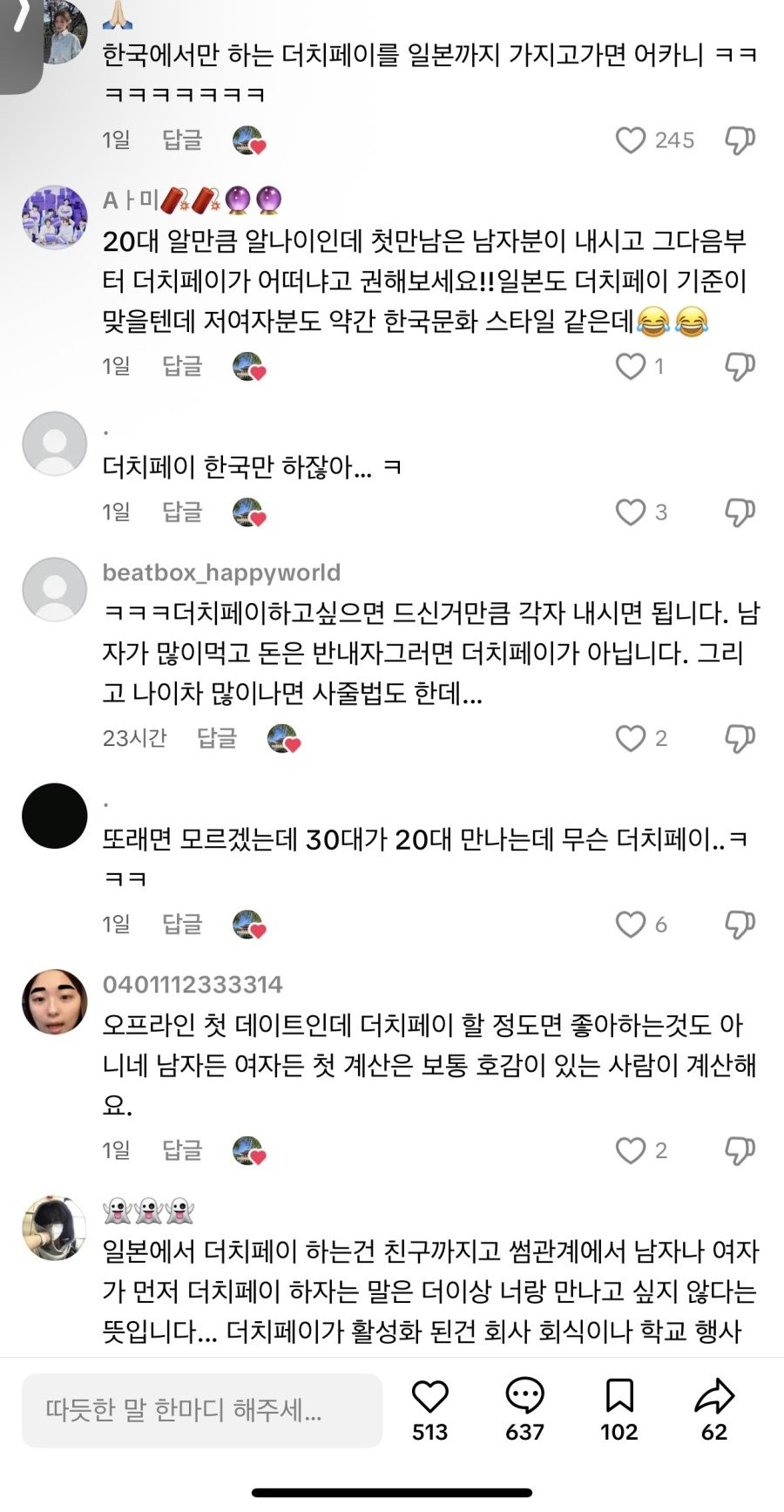Image resolution: width=784 pixels, height=1512 pixels.
Task: Tap the '따뜻한 말 한마디' comment input field
Action: tap(202, 1410)
